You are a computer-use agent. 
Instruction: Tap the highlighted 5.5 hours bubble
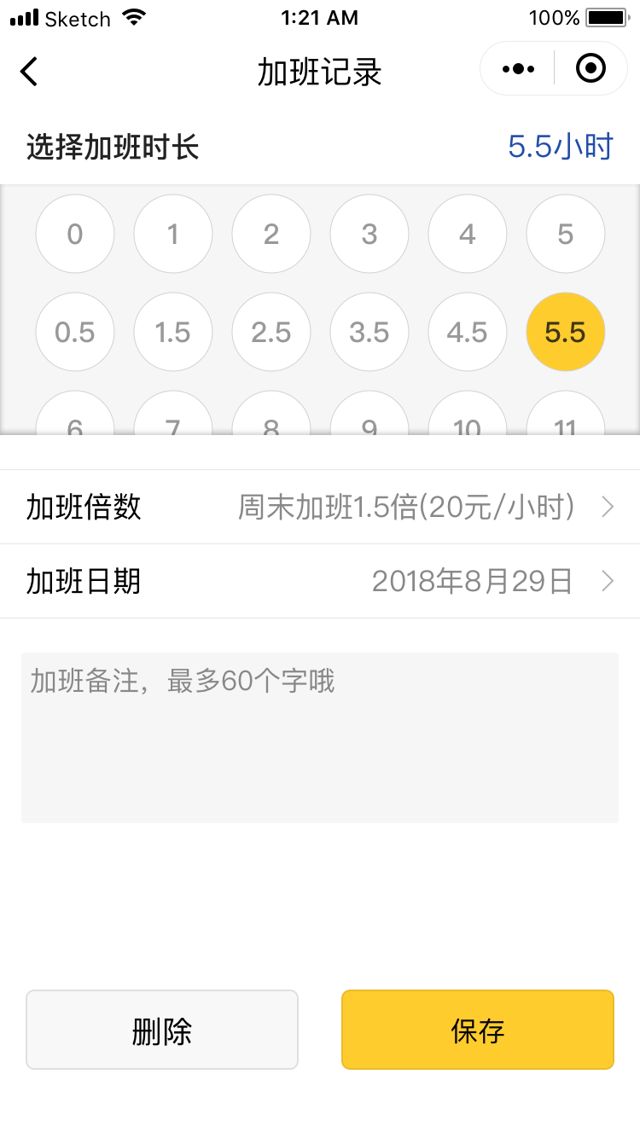tap(565, 332)
